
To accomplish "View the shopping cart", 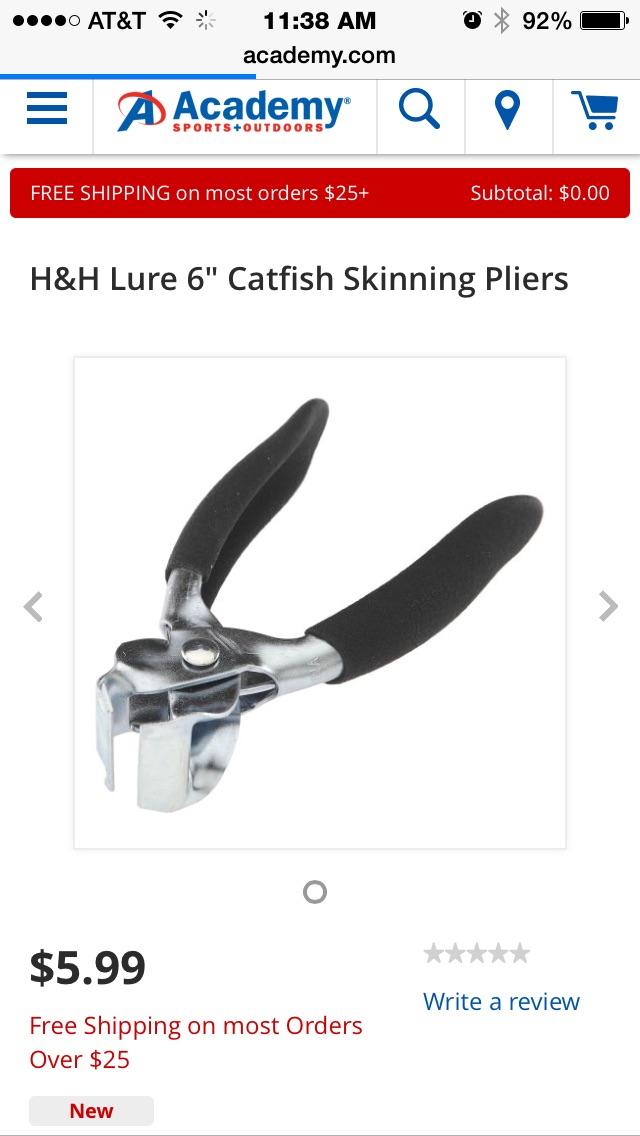I will [x=595, y=110].
